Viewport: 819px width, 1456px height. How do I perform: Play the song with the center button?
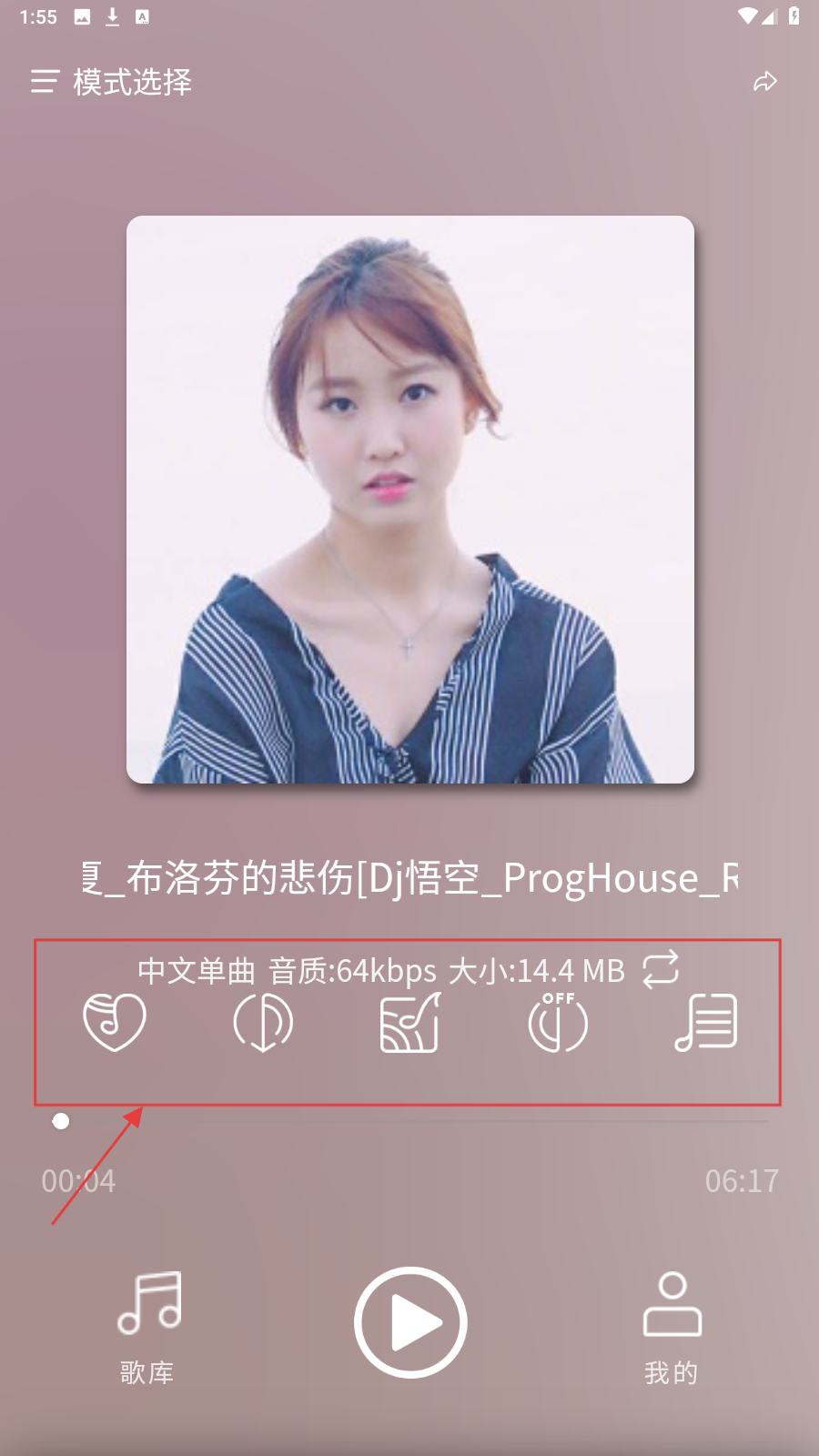[x=410, y=1322]
